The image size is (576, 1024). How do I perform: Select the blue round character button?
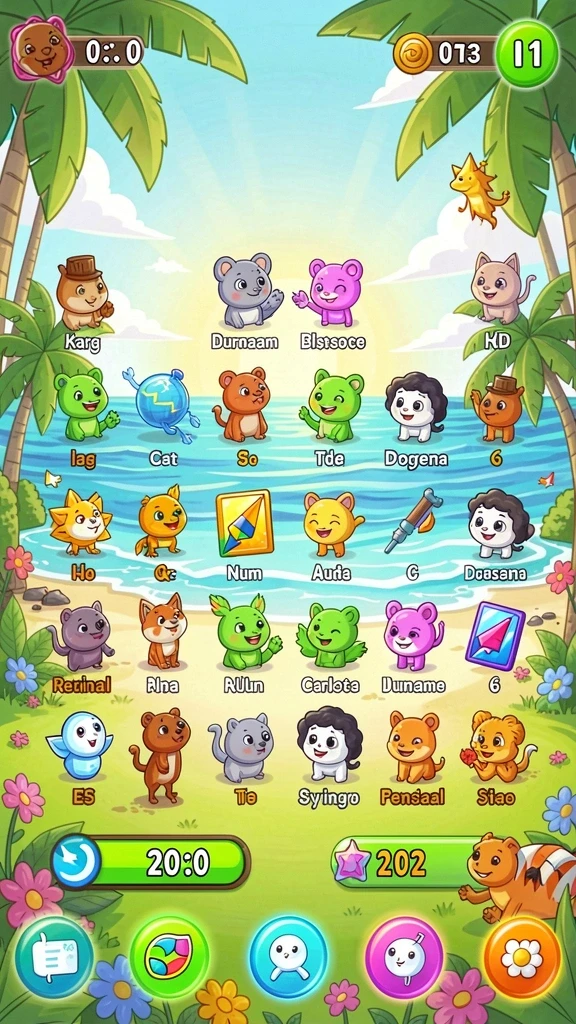[x=288, y=956]
